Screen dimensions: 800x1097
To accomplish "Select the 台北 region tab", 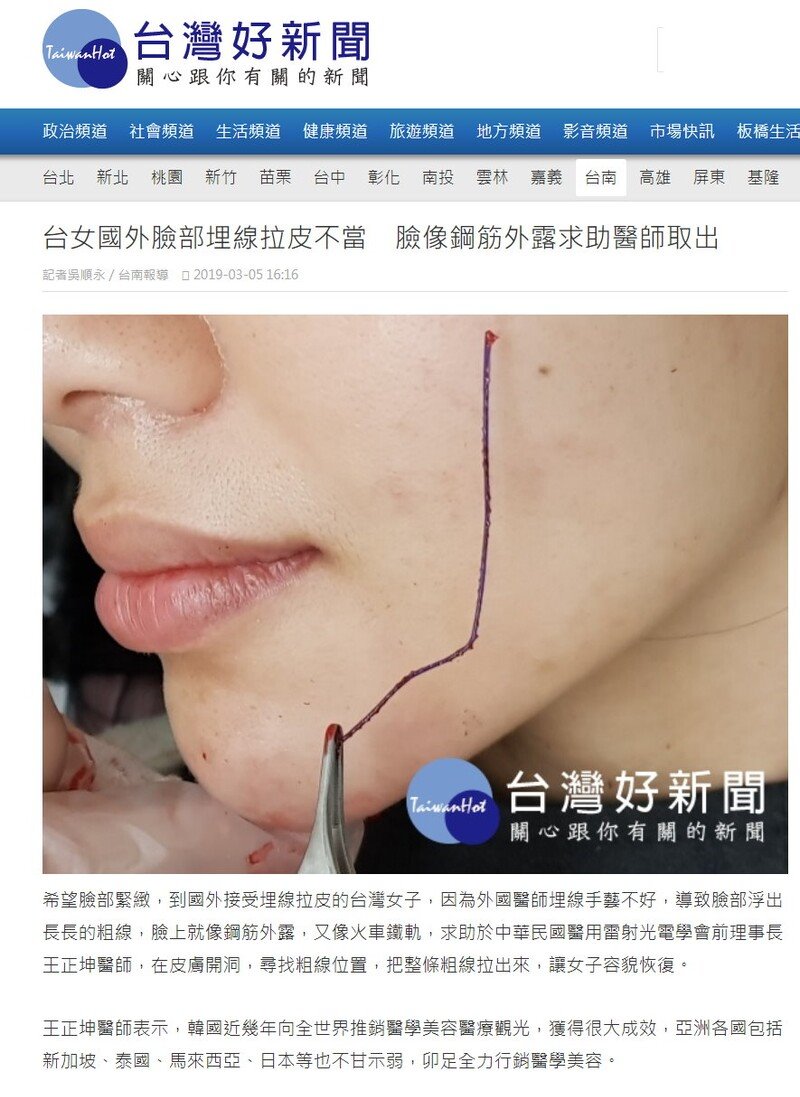I will point(58,178).
